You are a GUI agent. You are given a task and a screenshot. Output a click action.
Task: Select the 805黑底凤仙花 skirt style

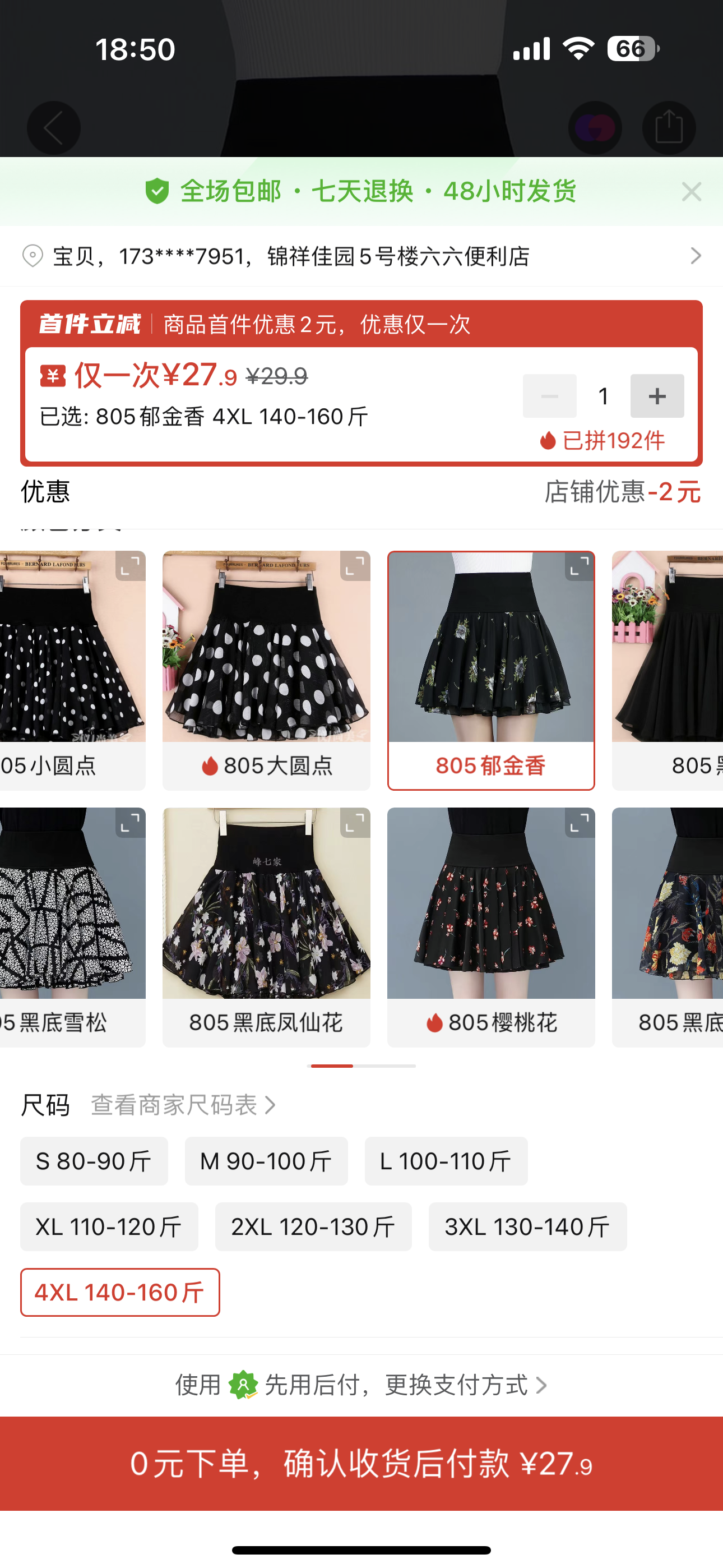(x=266, y=926)
